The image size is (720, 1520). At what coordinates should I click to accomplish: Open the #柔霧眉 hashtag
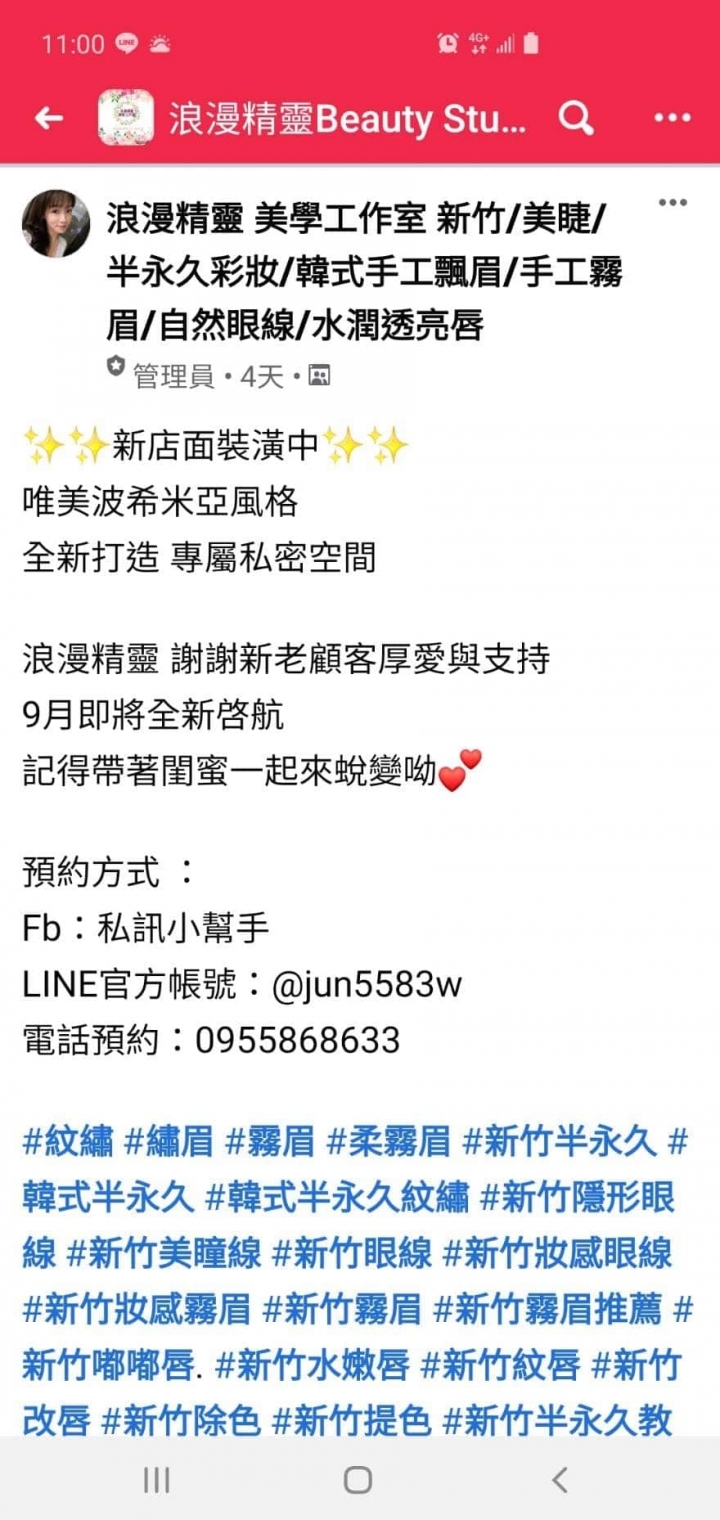pyautogui.click(x=389, y=1141)
